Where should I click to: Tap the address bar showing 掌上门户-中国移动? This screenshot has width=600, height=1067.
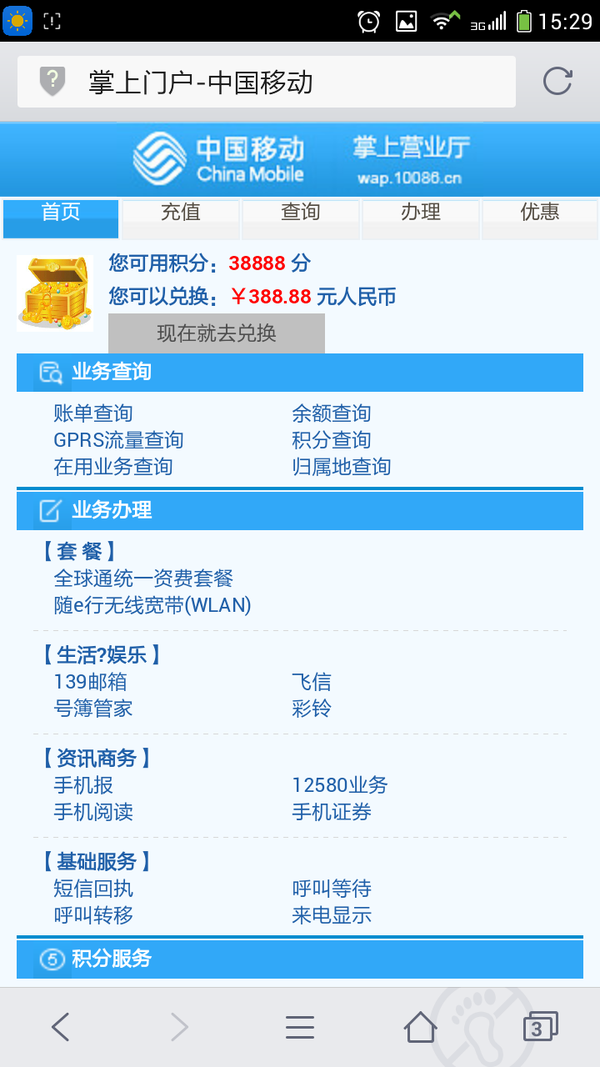tap(265, 82)
